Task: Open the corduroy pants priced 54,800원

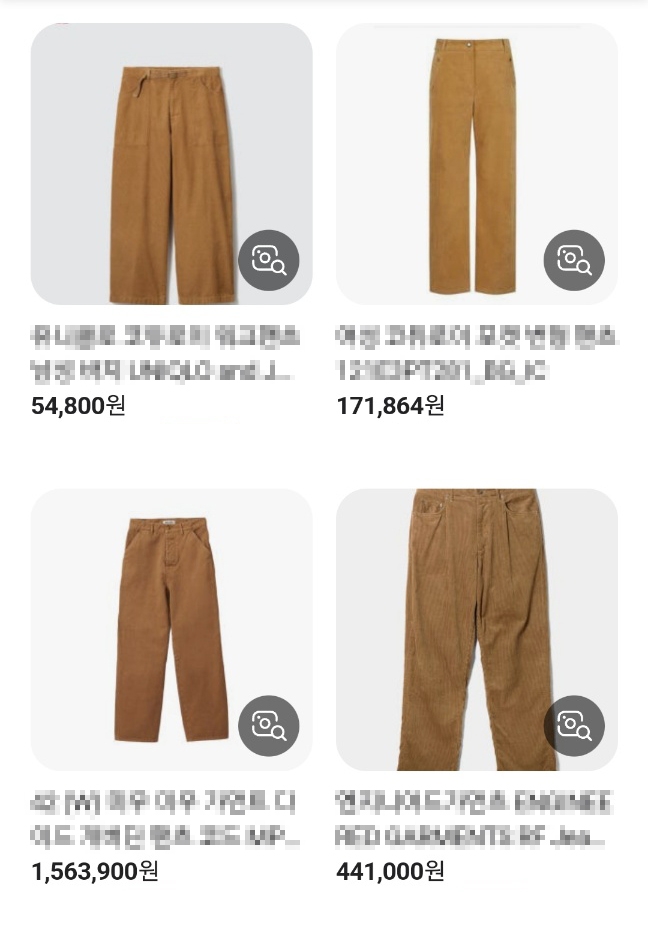Action: coord(171,165)
